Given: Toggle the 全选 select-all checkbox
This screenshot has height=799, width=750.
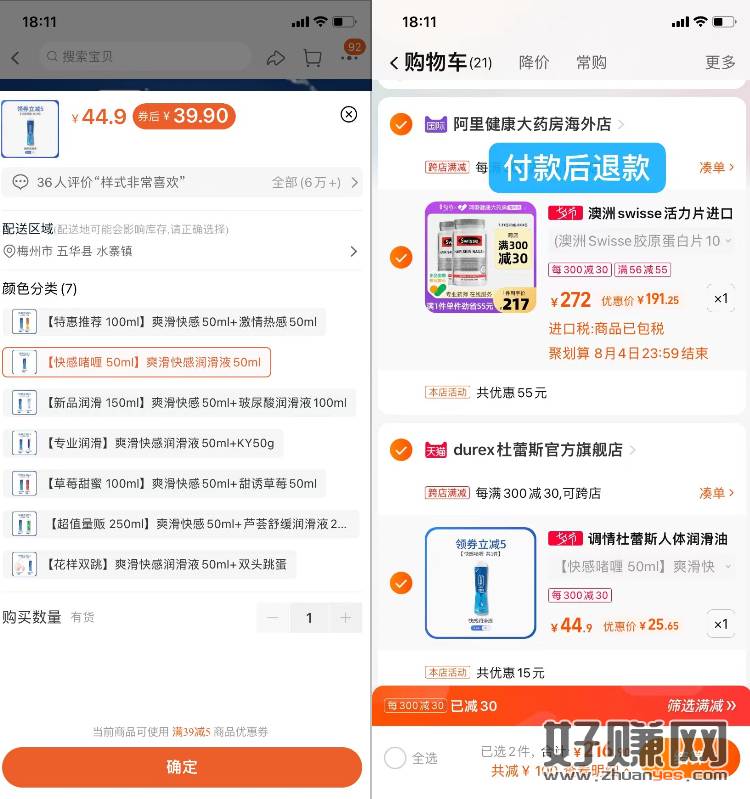Looking at the screenshot, I should [x=396, y=758].
